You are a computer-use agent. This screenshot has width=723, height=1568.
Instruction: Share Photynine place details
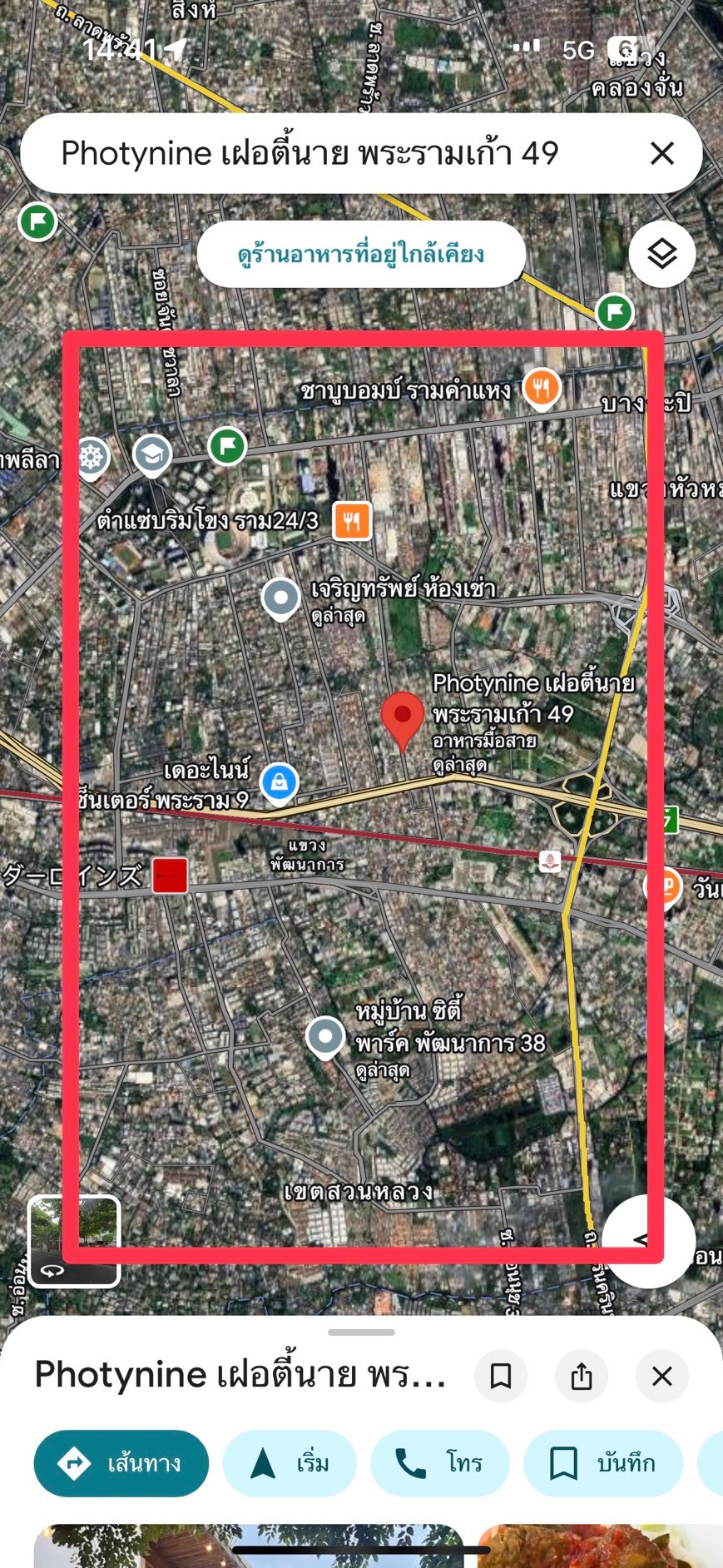click(x=582, y=1376)
